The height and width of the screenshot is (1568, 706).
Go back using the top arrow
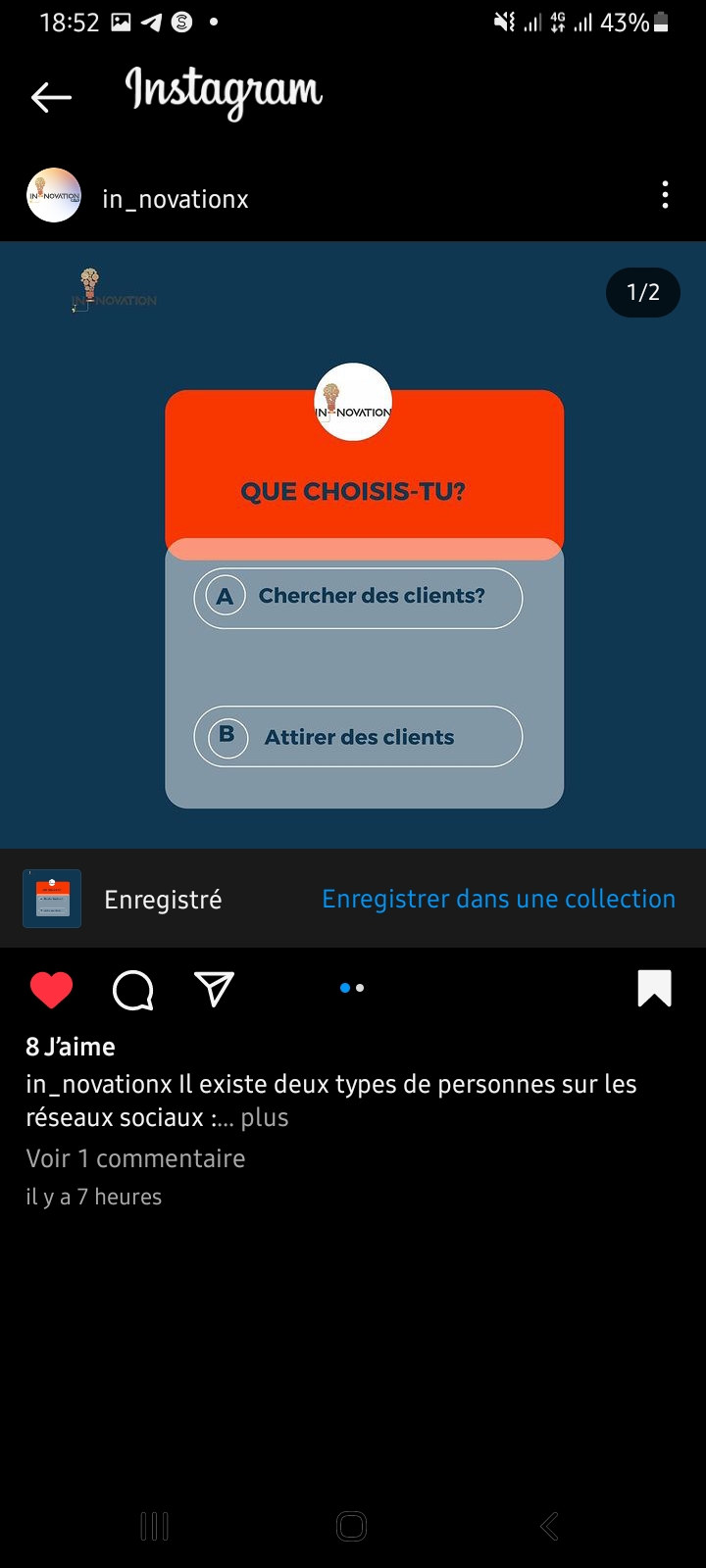[51, 96]
